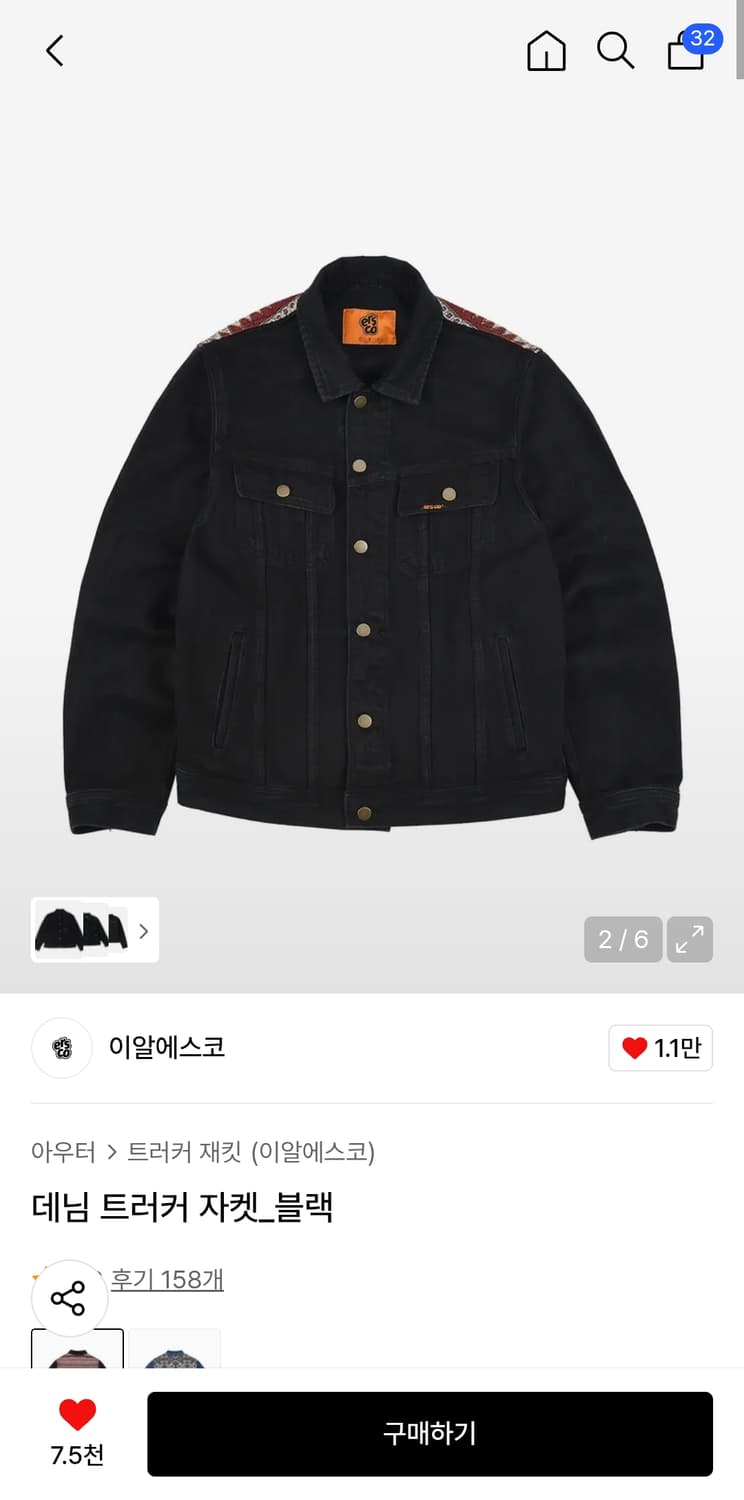Open the 이알에스코 brand logo profile

click(x=62, y=1048)
